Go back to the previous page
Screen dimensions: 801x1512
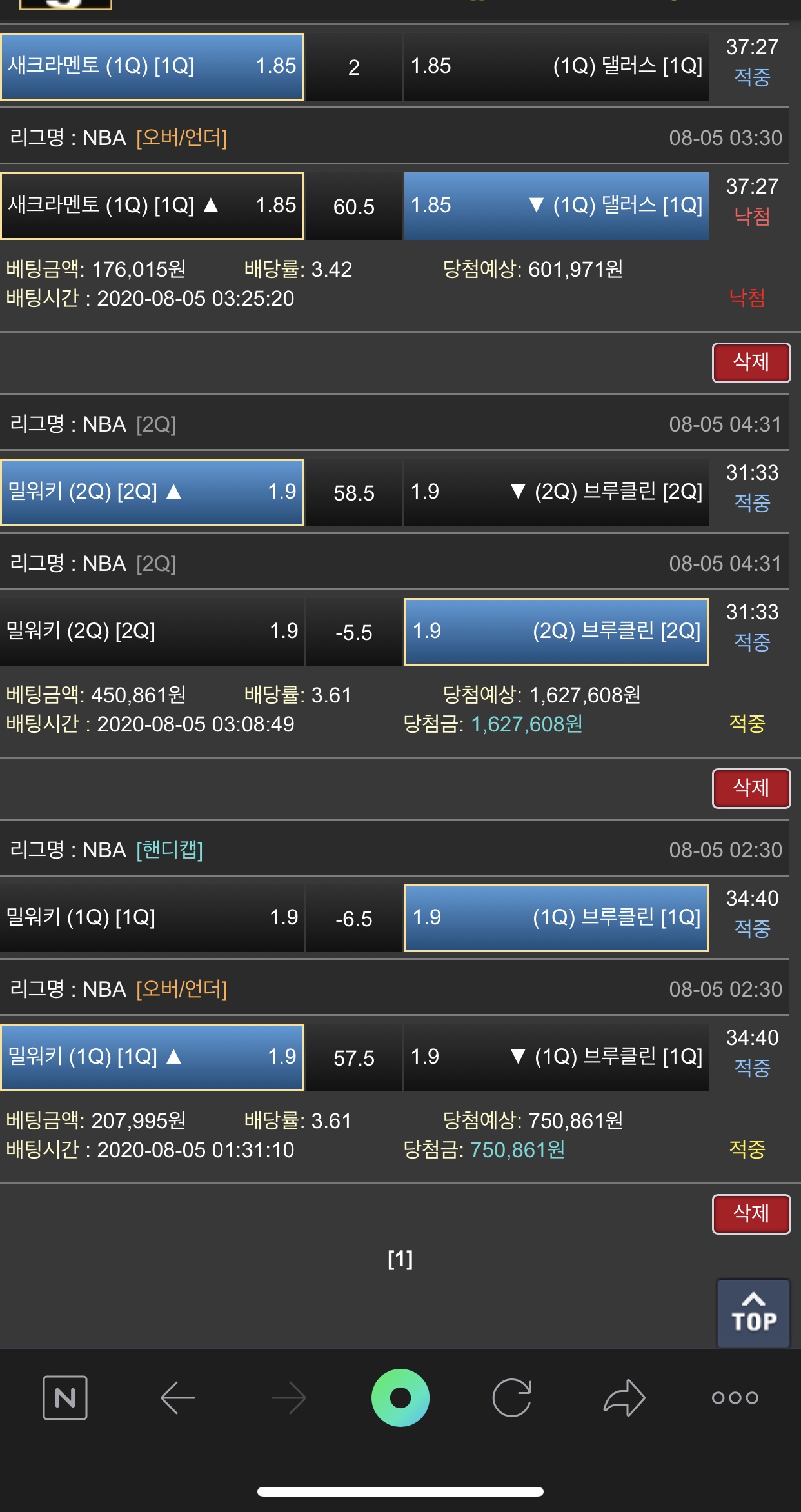pos(178,1398)
